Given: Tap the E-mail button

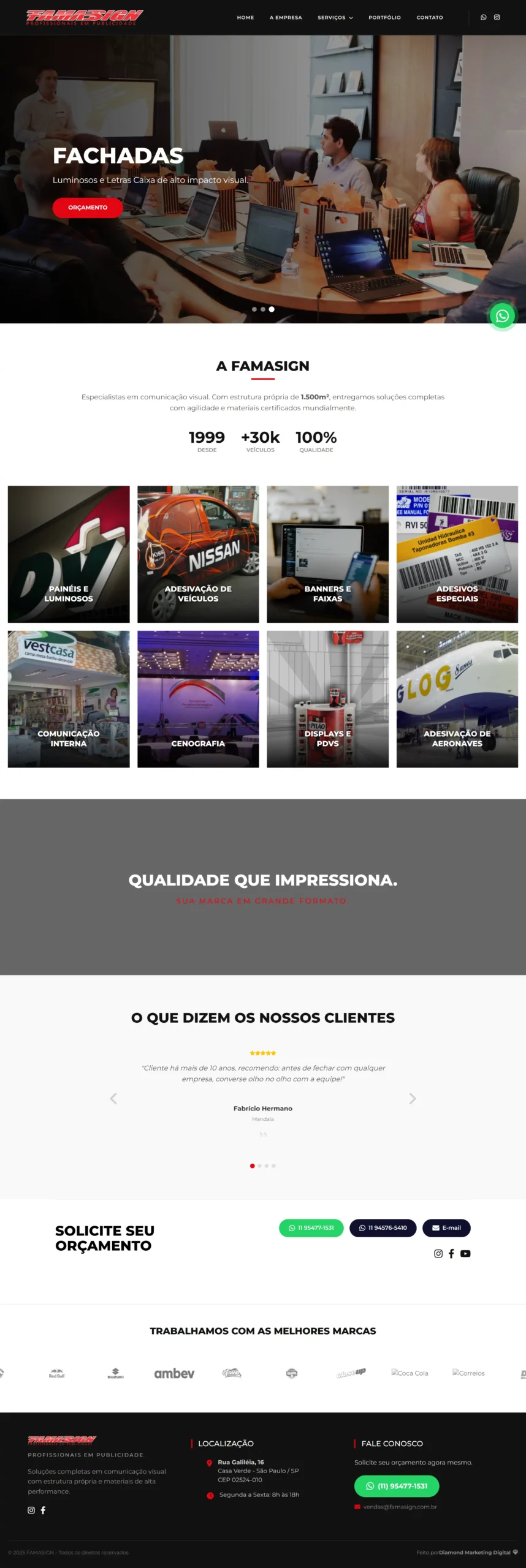Looking at the screenshot, I should click(x=446, y=1227).
